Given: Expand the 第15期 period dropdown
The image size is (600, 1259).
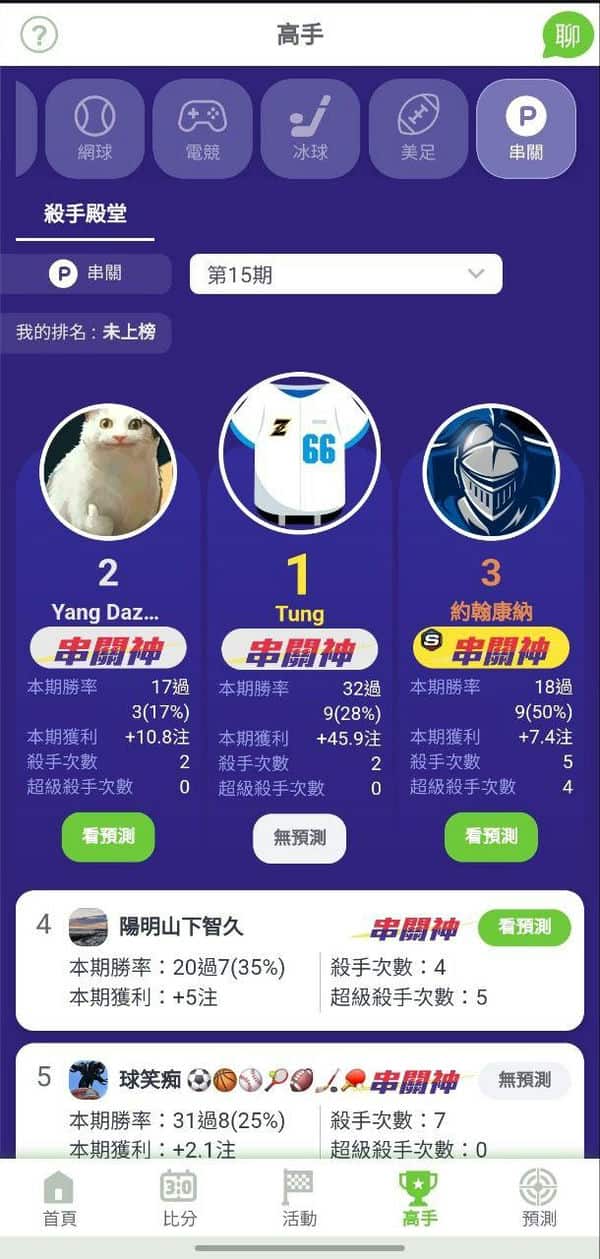Looking at the screenshot, I should tap(346, 274).
